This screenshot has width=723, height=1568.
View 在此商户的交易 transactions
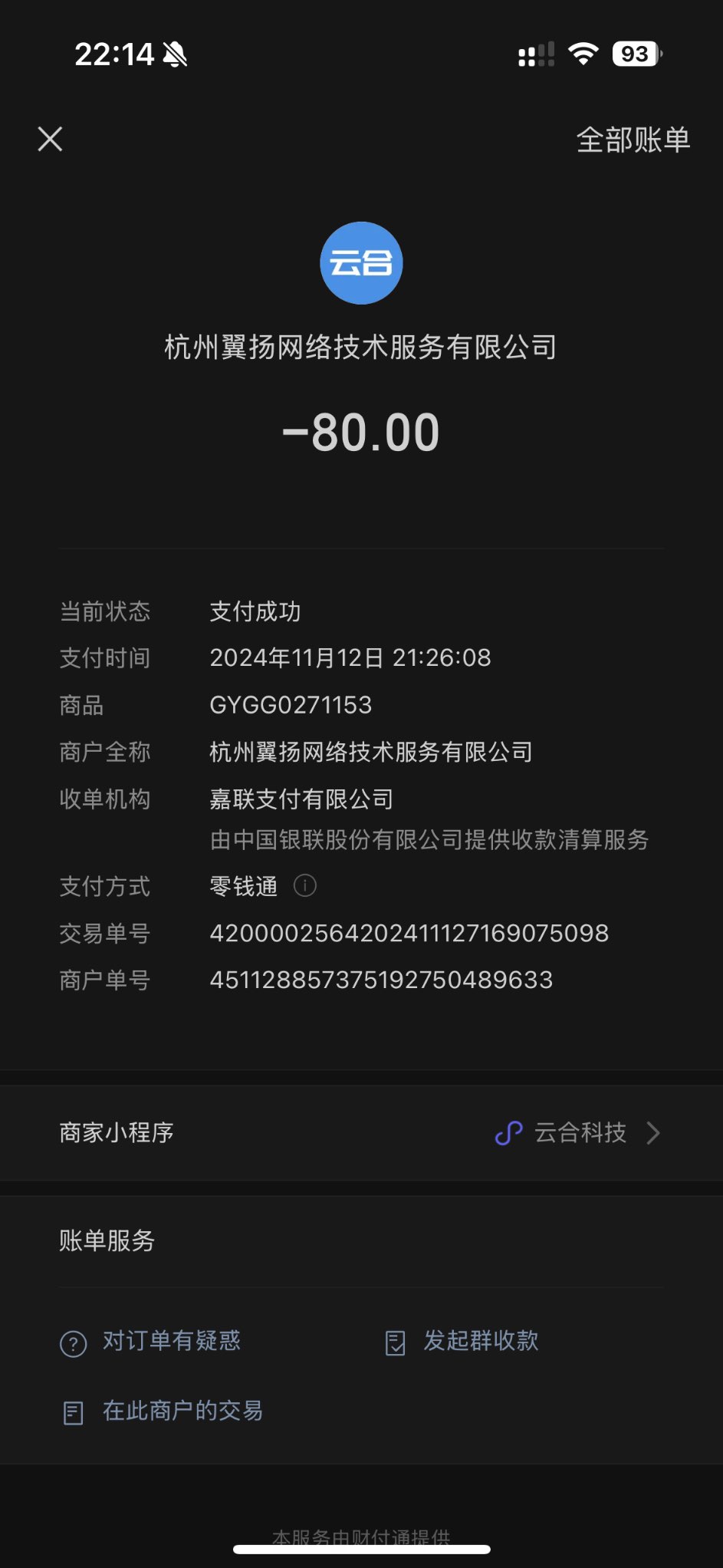(163, 1411)
